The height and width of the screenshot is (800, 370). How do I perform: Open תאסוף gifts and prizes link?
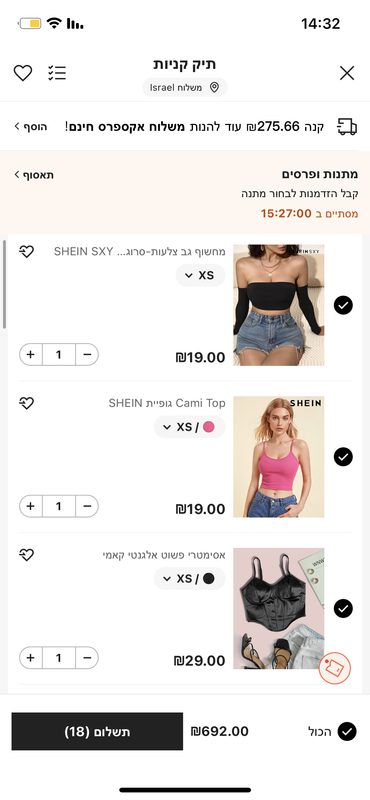pyautogui.click(x=34, y=174)
